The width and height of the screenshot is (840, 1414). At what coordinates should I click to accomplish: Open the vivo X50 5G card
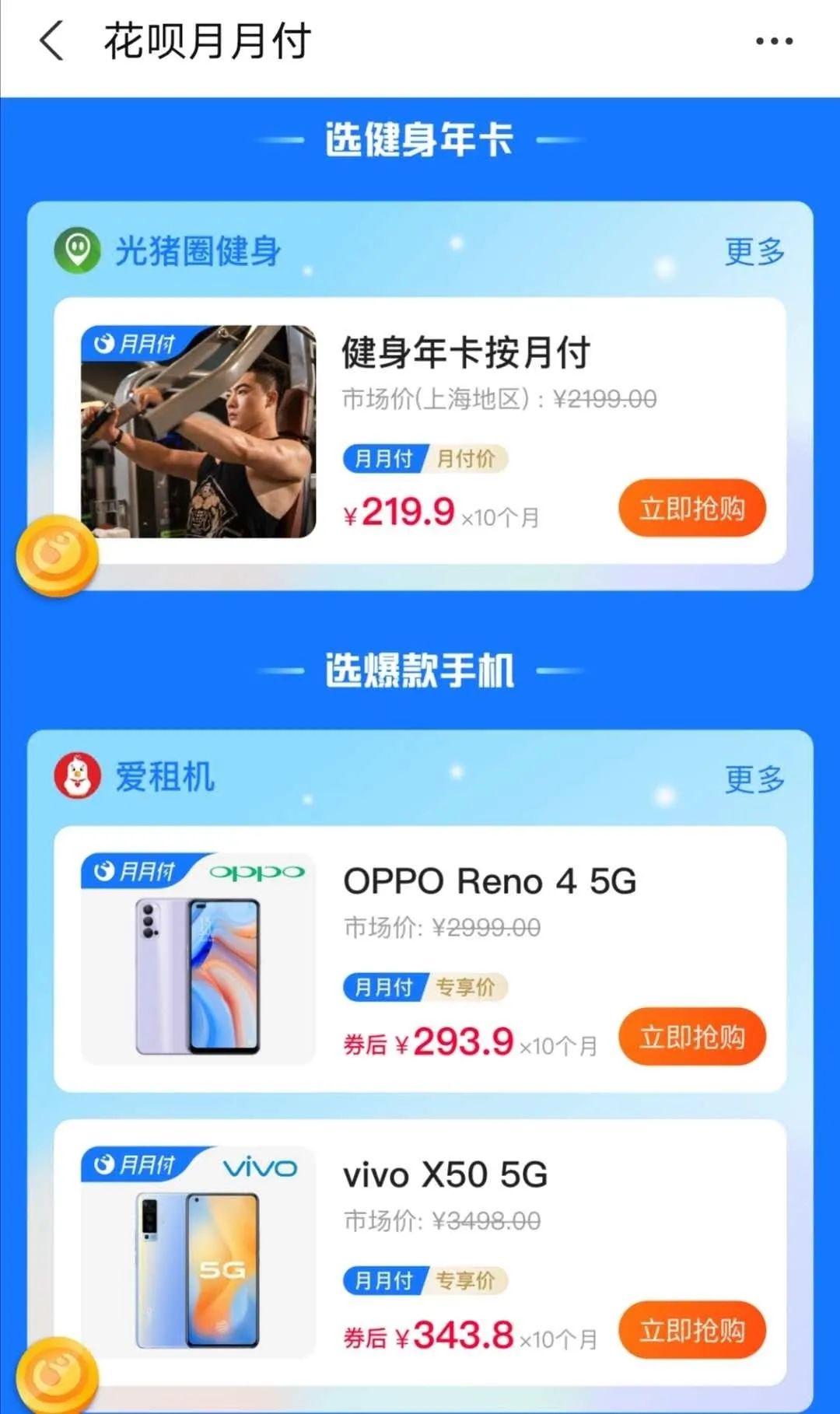pos(420,1252)
